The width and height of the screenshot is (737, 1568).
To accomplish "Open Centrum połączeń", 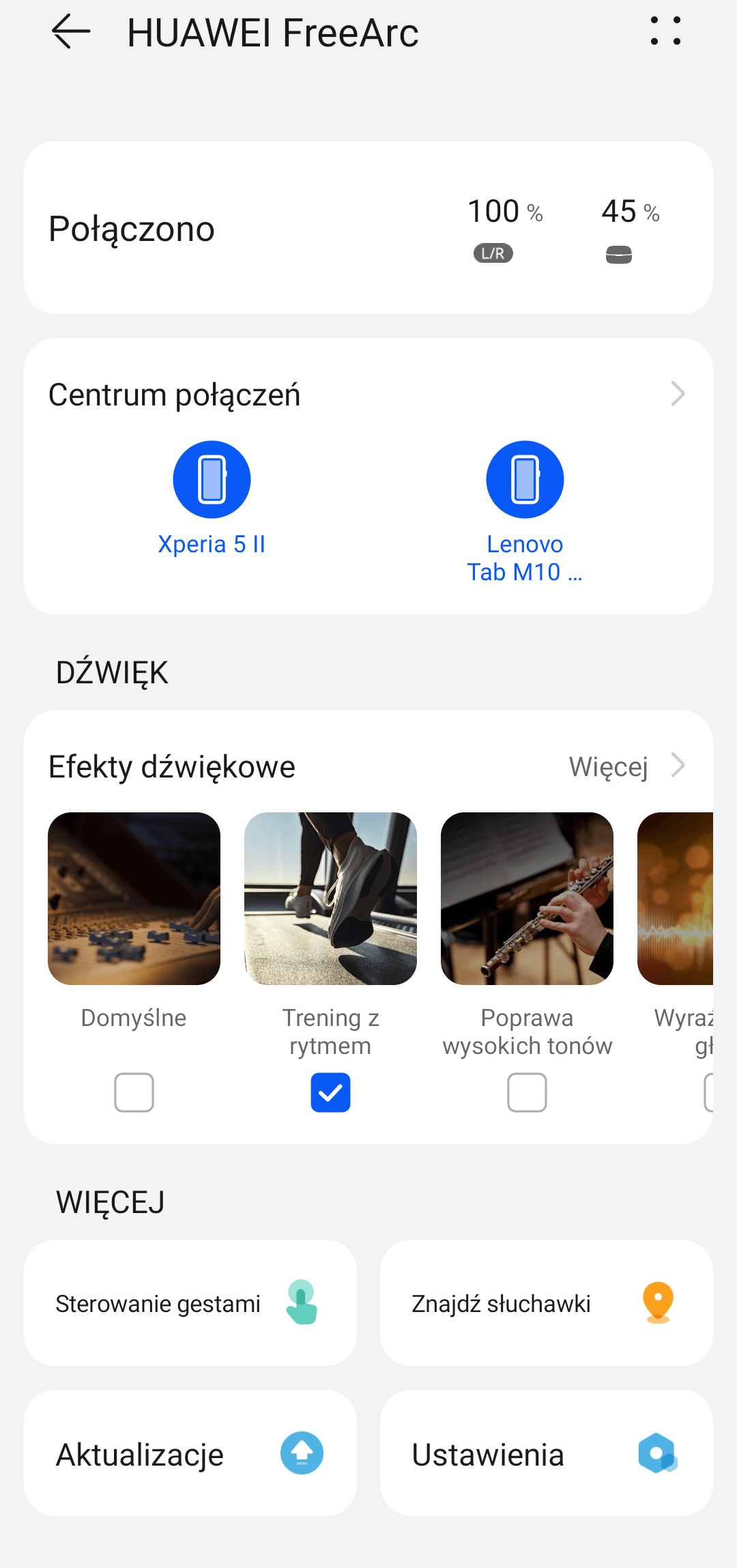I will tap(369, 395).
